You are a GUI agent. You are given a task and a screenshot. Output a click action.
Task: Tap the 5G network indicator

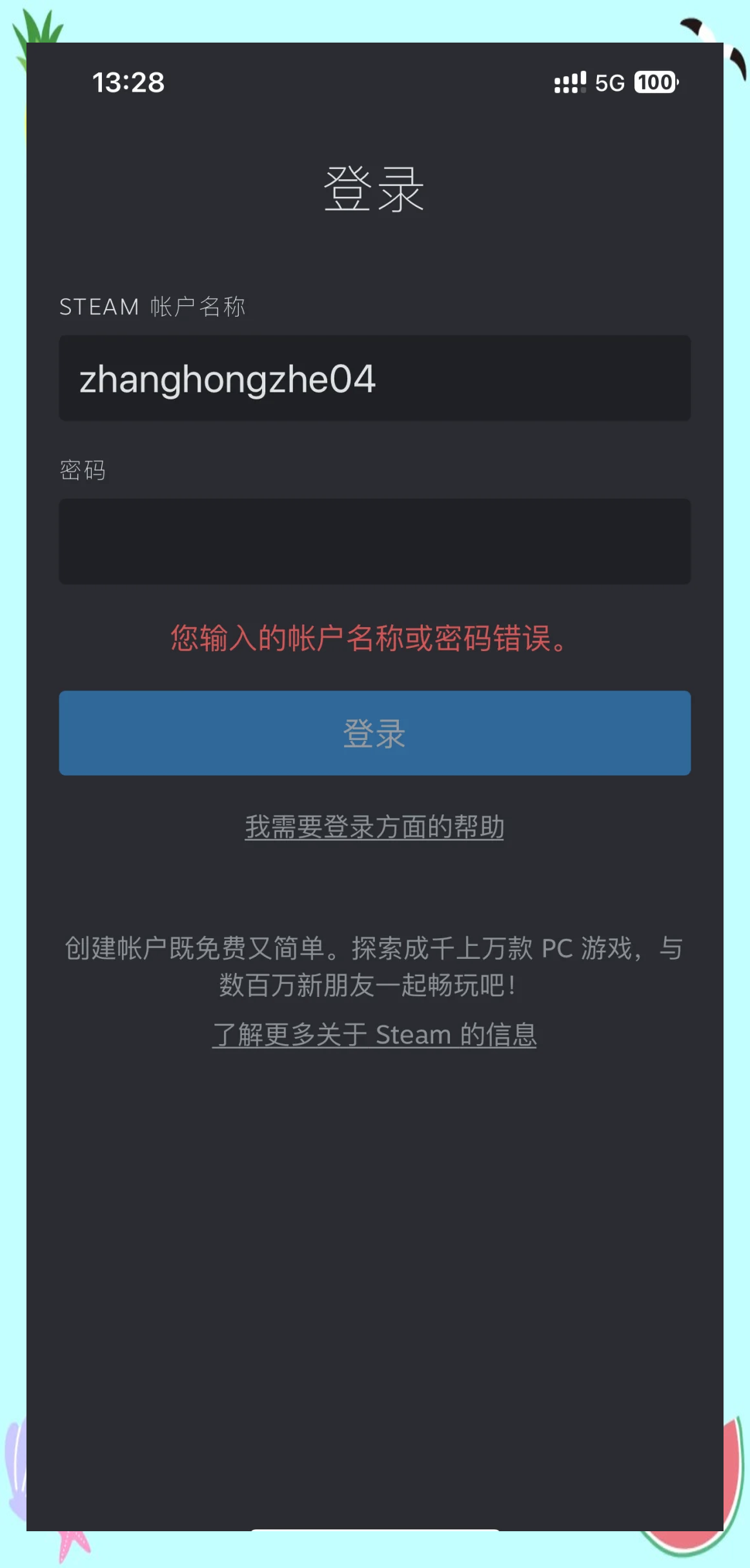click(609, 83)
